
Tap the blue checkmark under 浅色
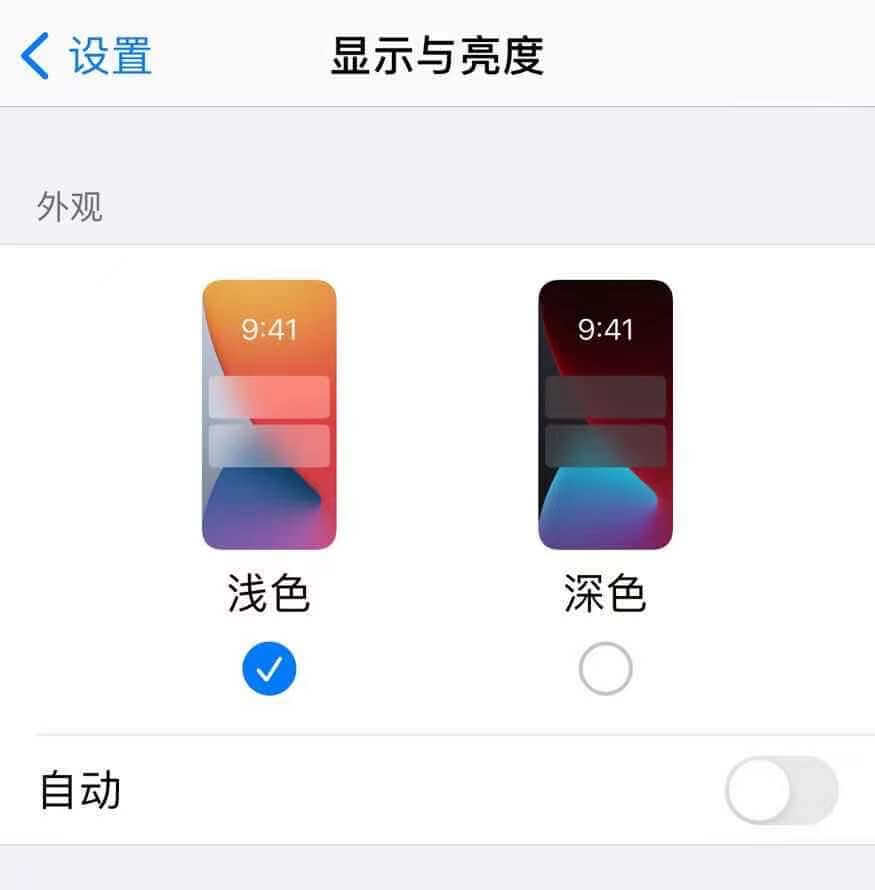click(268, 667)
